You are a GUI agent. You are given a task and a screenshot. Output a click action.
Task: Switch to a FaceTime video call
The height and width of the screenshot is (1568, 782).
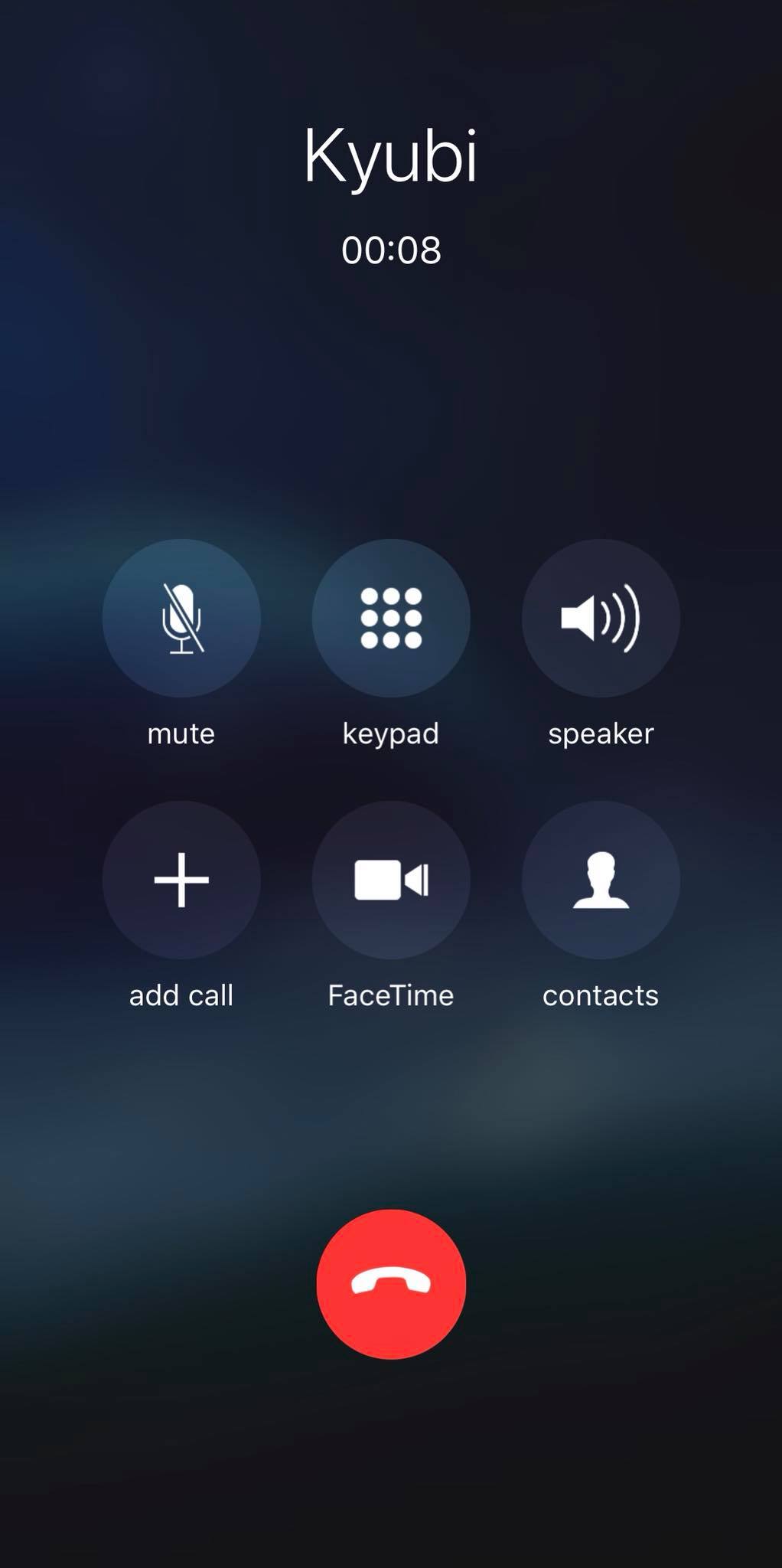[x=391, y=880]
